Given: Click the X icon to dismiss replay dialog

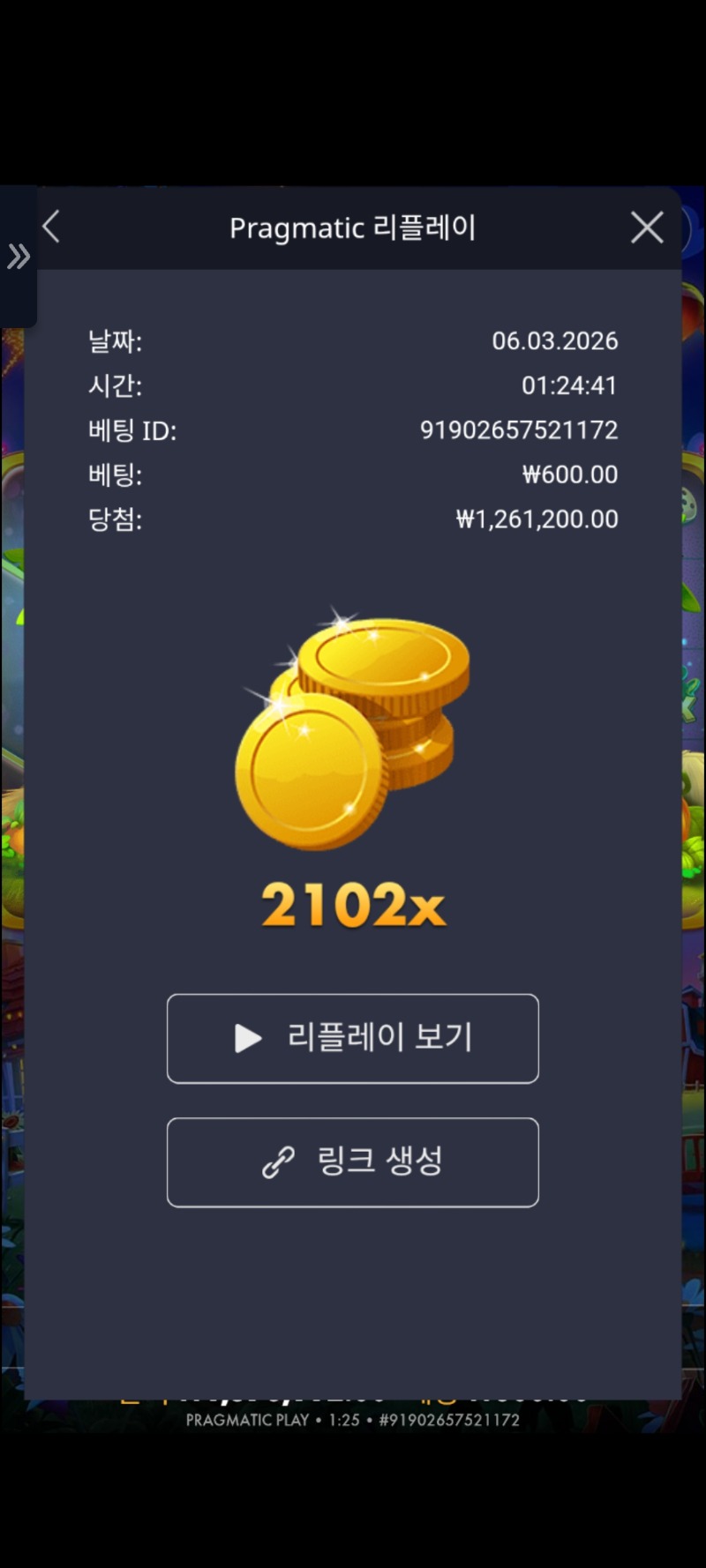Looking at the screenshot, I should (x=647, y=227).
